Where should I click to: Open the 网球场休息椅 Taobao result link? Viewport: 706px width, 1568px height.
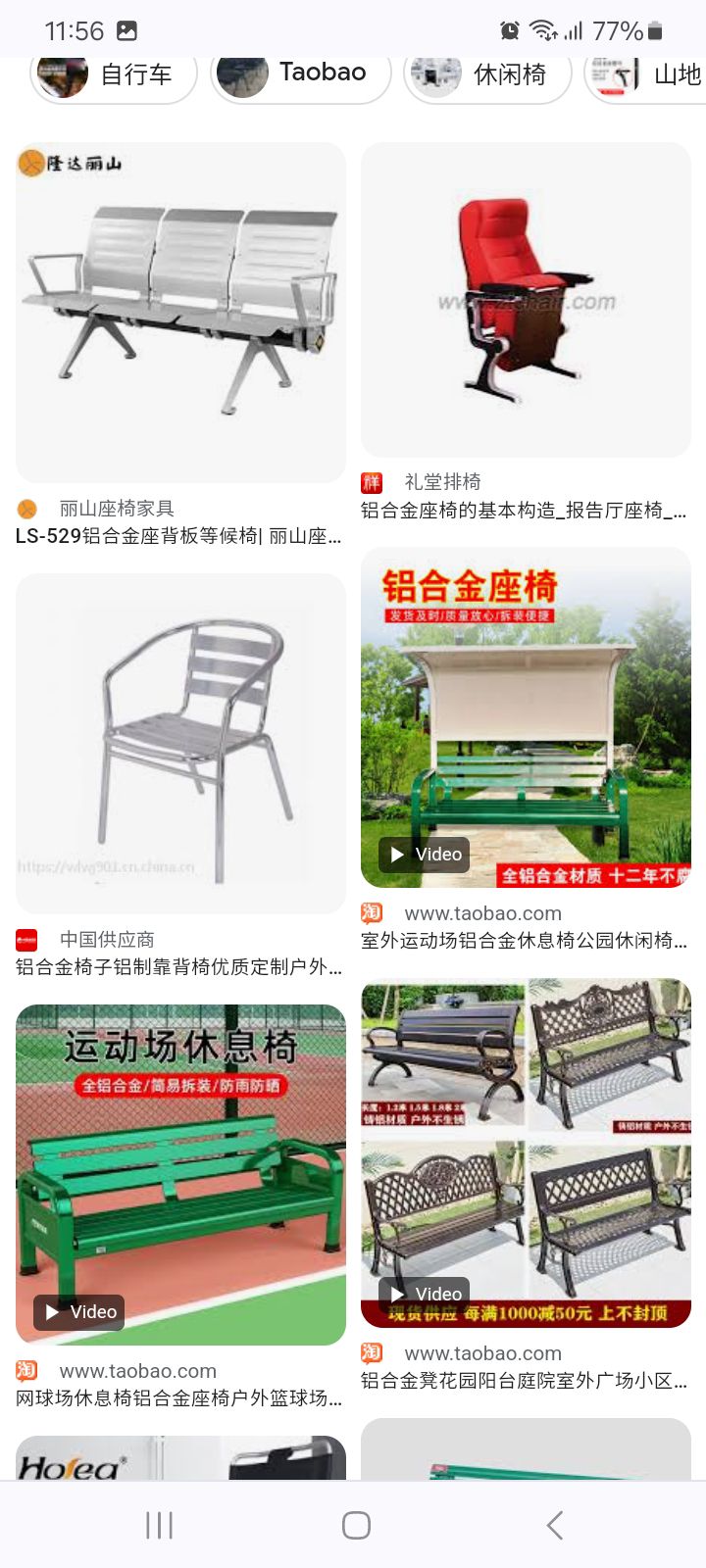point(178,1398)
